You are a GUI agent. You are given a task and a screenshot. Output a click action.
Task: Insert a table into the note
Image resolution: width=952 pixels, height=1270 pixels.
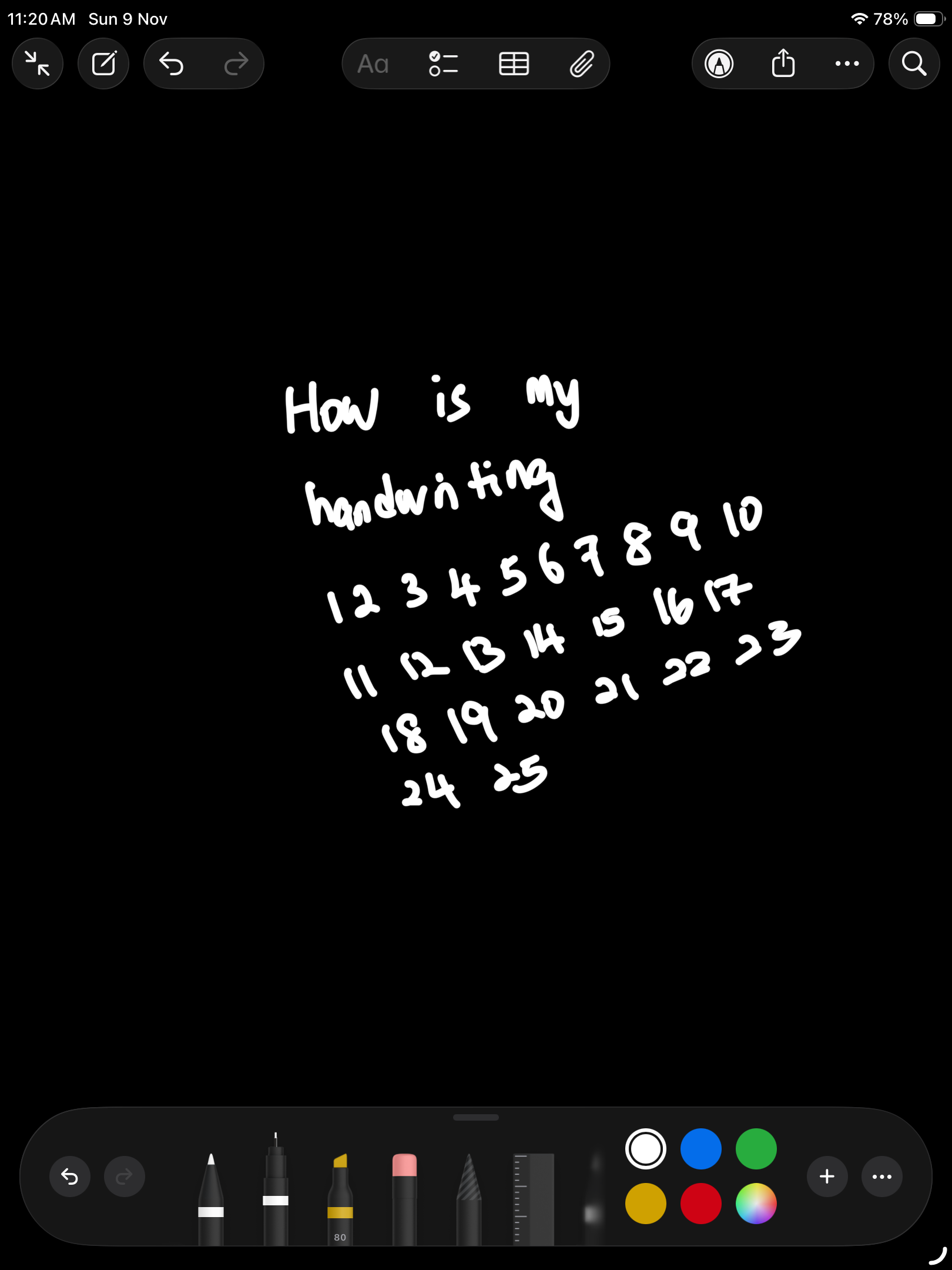(x=514, y=63)
